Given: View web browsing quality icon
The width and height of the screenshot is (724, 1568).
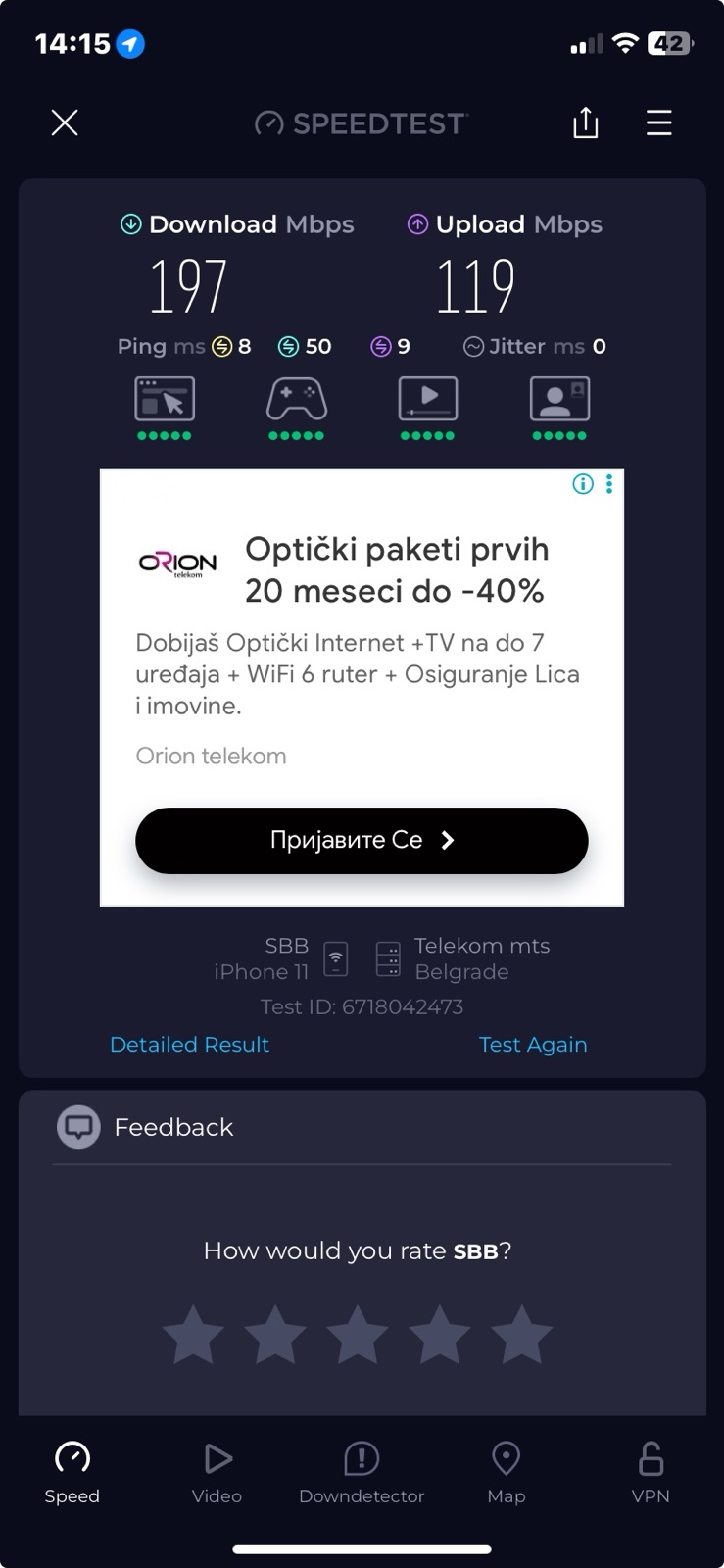Looking at the screenshot, I should pos(165,399).
